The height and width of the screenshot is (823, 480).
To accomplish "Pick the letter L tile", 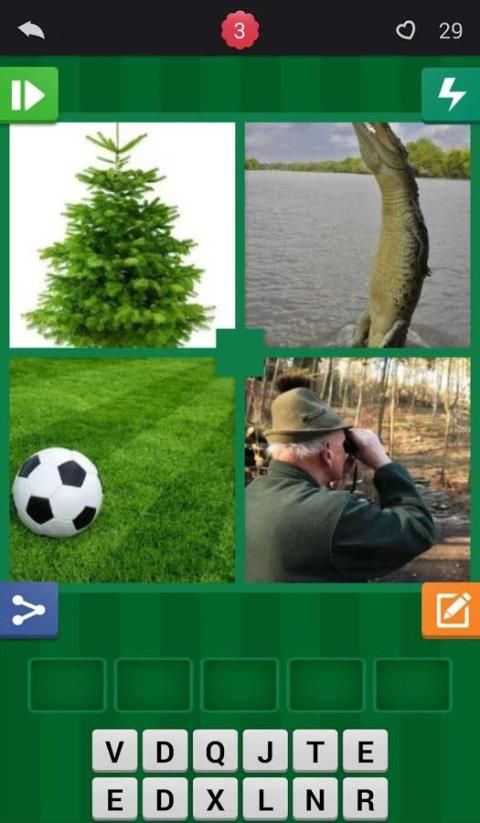I will [265, 800].
